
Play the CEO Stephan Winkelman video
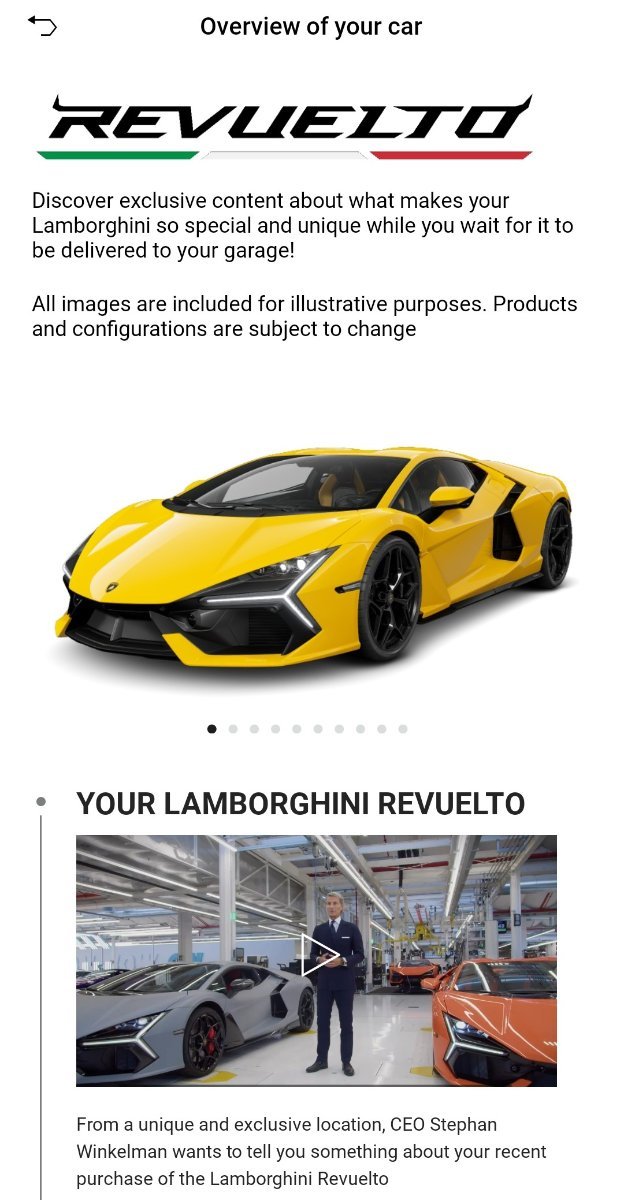320,954
